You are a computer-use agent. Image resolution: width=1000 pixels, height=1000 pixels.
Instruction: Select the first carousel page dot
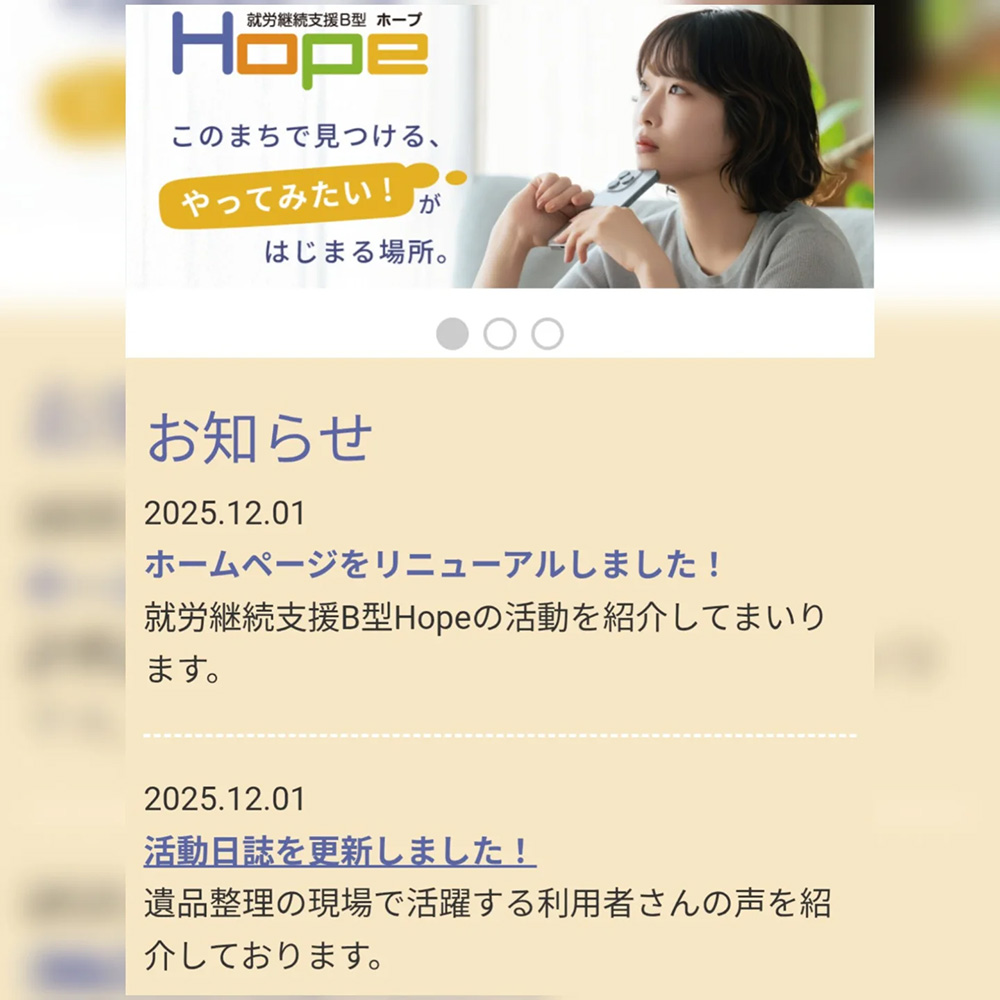click(452, 334)
